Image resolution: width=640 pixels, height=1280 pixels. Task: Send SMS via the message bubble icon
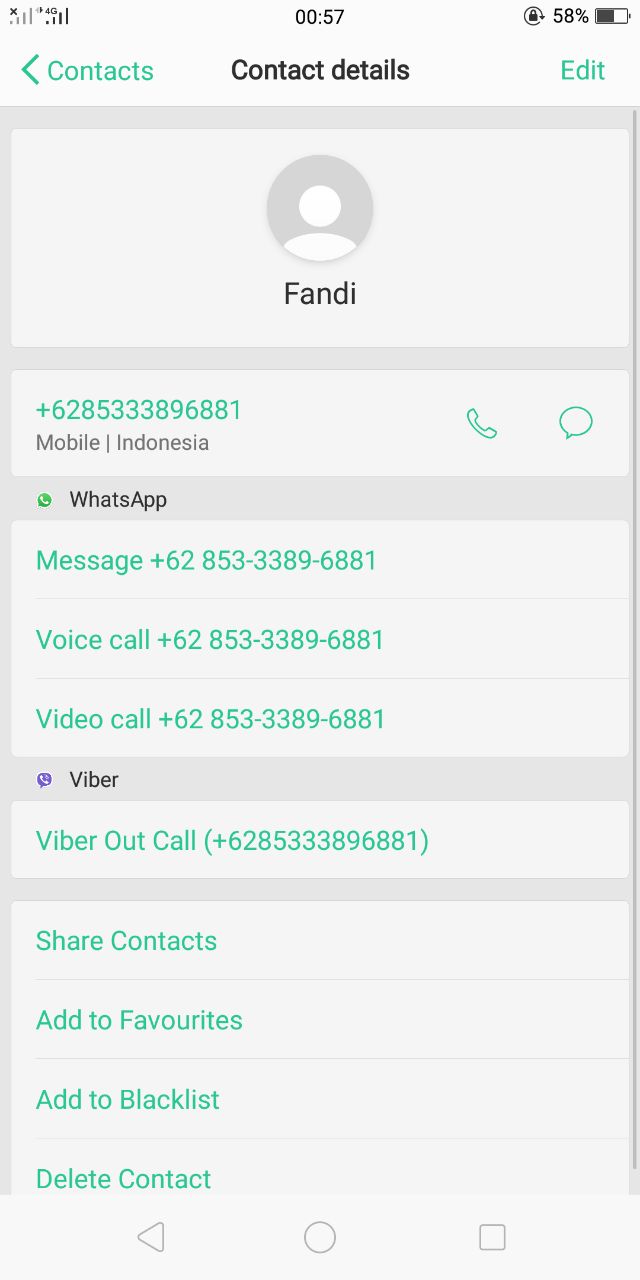pos(576,424)
